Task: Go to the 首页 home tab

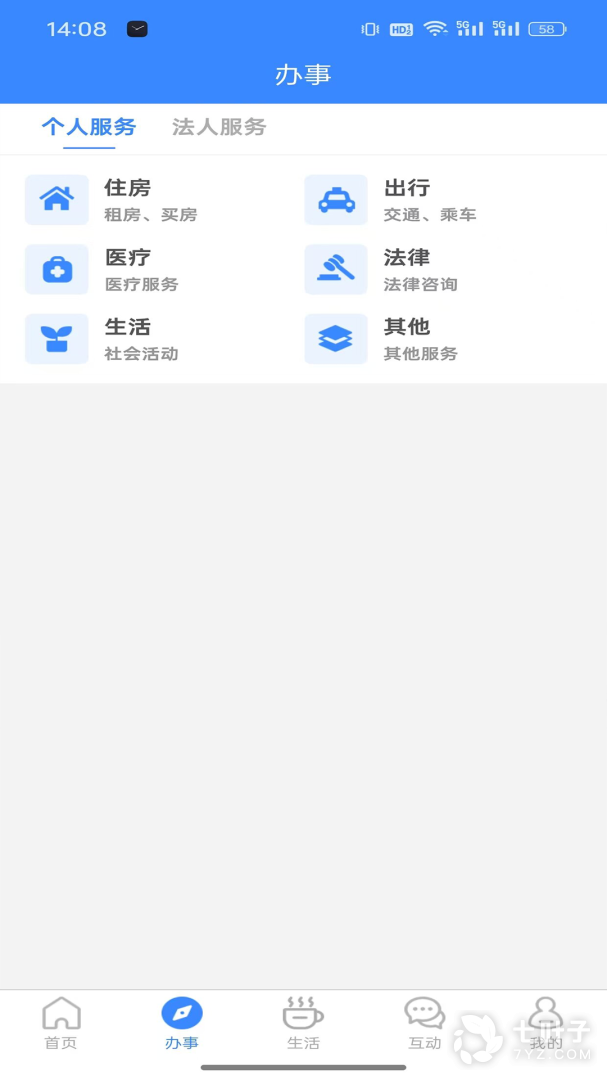Action: (x=61, y=1023)
